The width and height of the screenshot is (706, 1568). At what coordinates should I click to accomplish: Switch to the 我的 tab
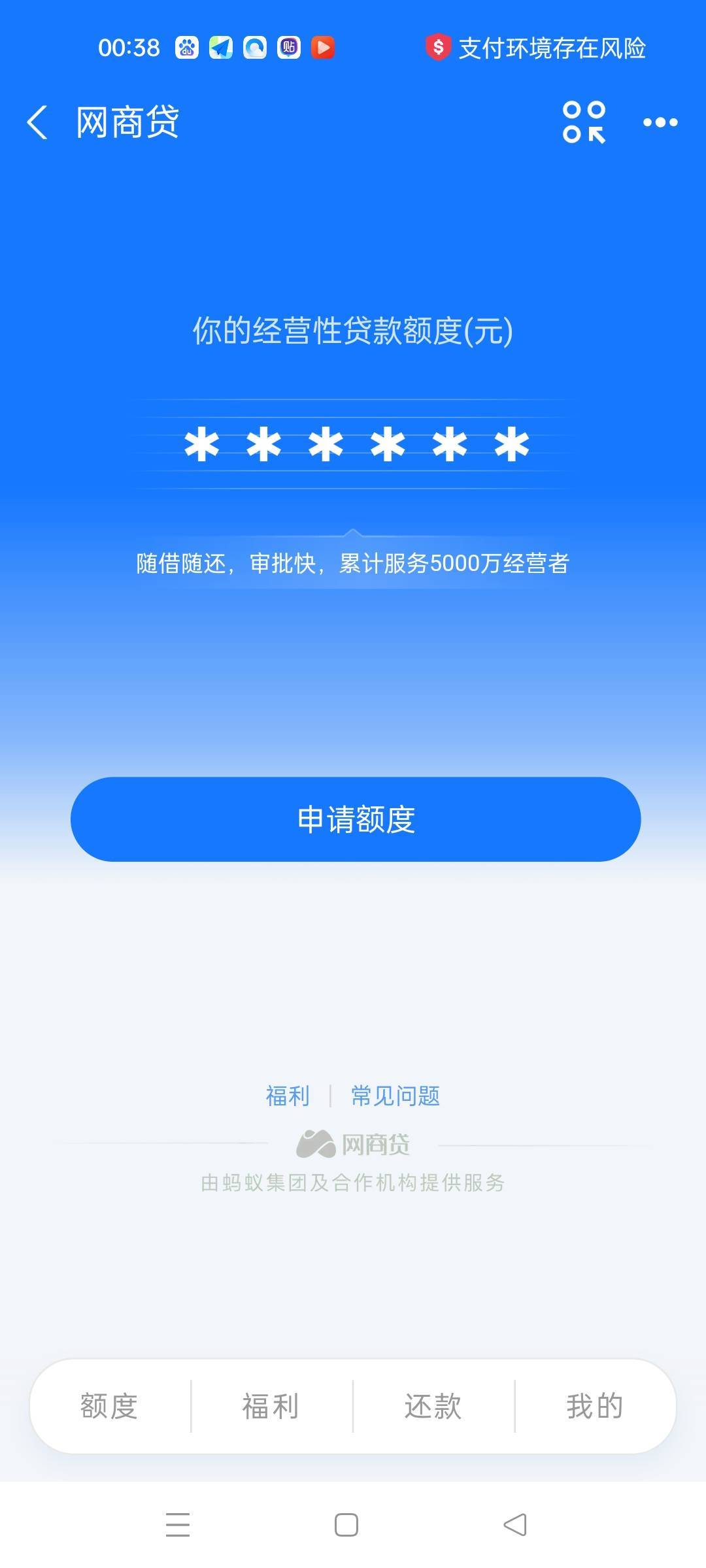pyautogui.click(x=595, y=1406)
